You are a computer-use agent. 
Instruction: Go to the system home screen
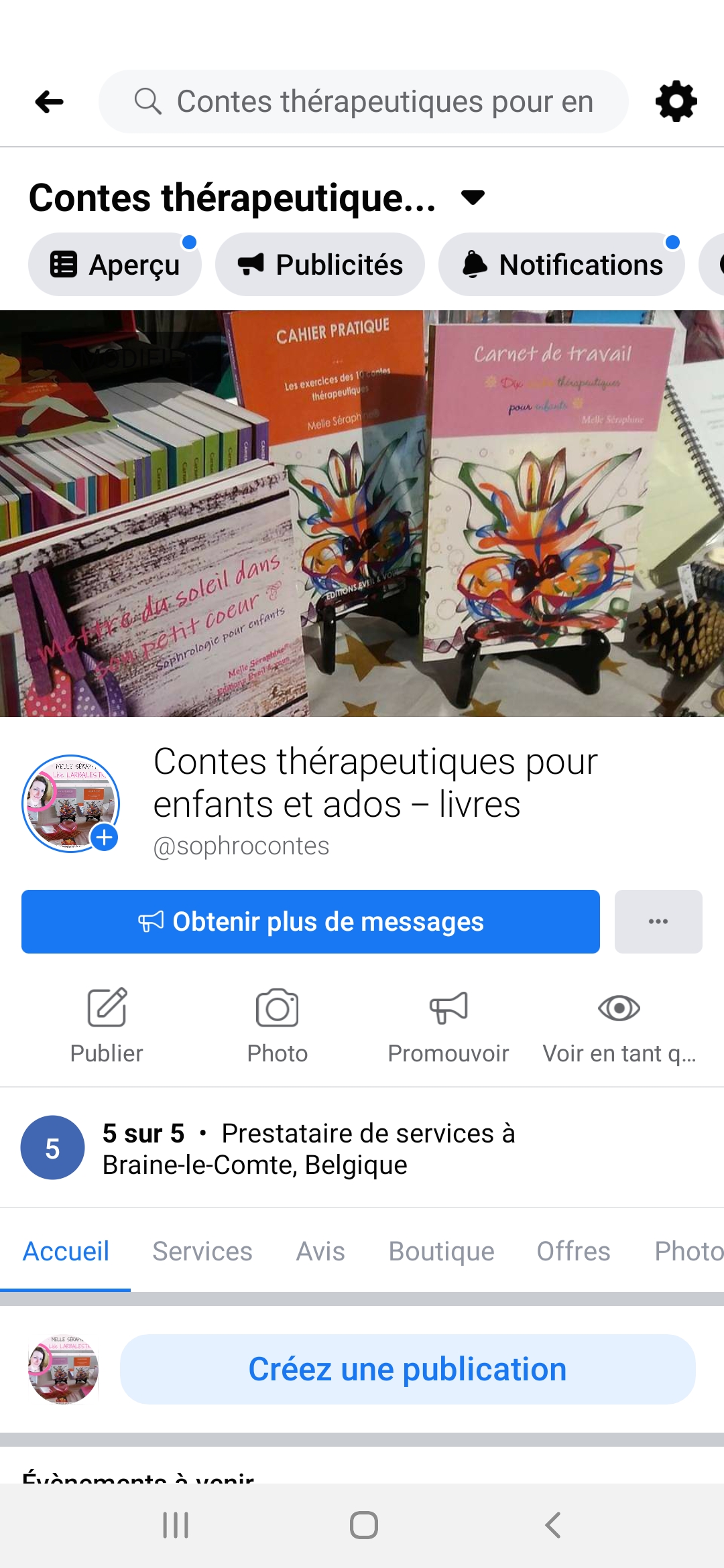(x=363, y=1526)
